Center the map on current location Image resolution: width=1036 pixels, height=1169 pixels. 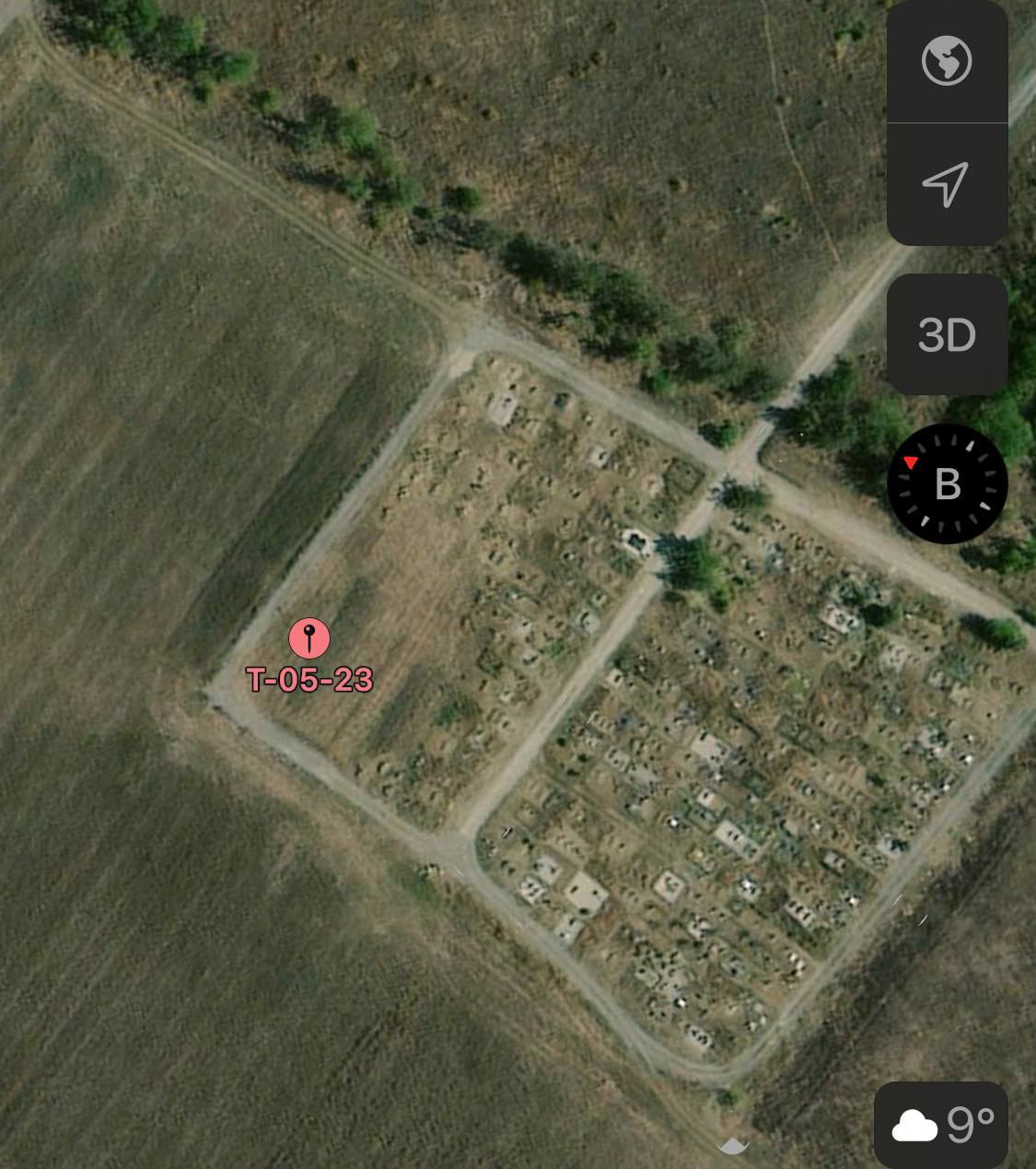coord(947,184)
